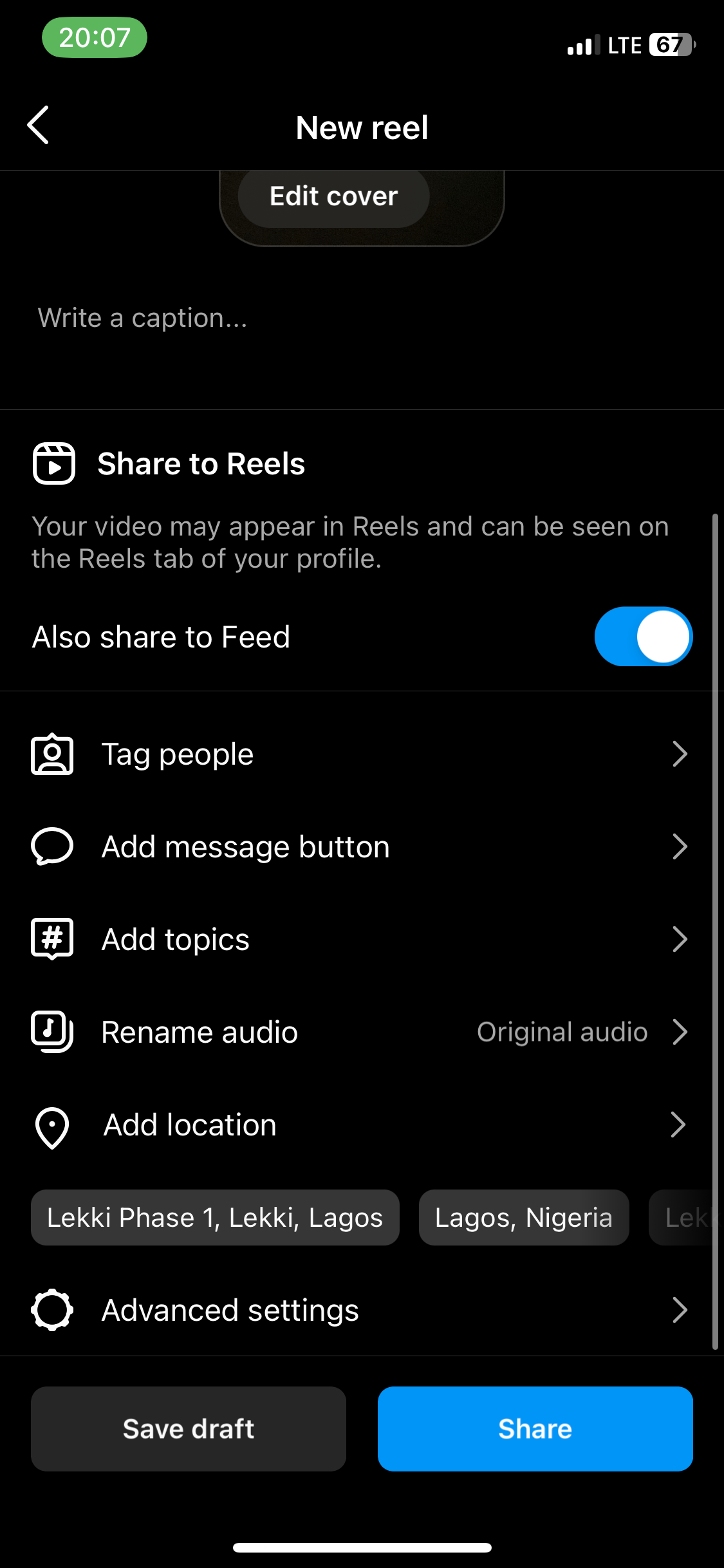
Task: Save the reel as a draft
Action: click(189, 1429)
